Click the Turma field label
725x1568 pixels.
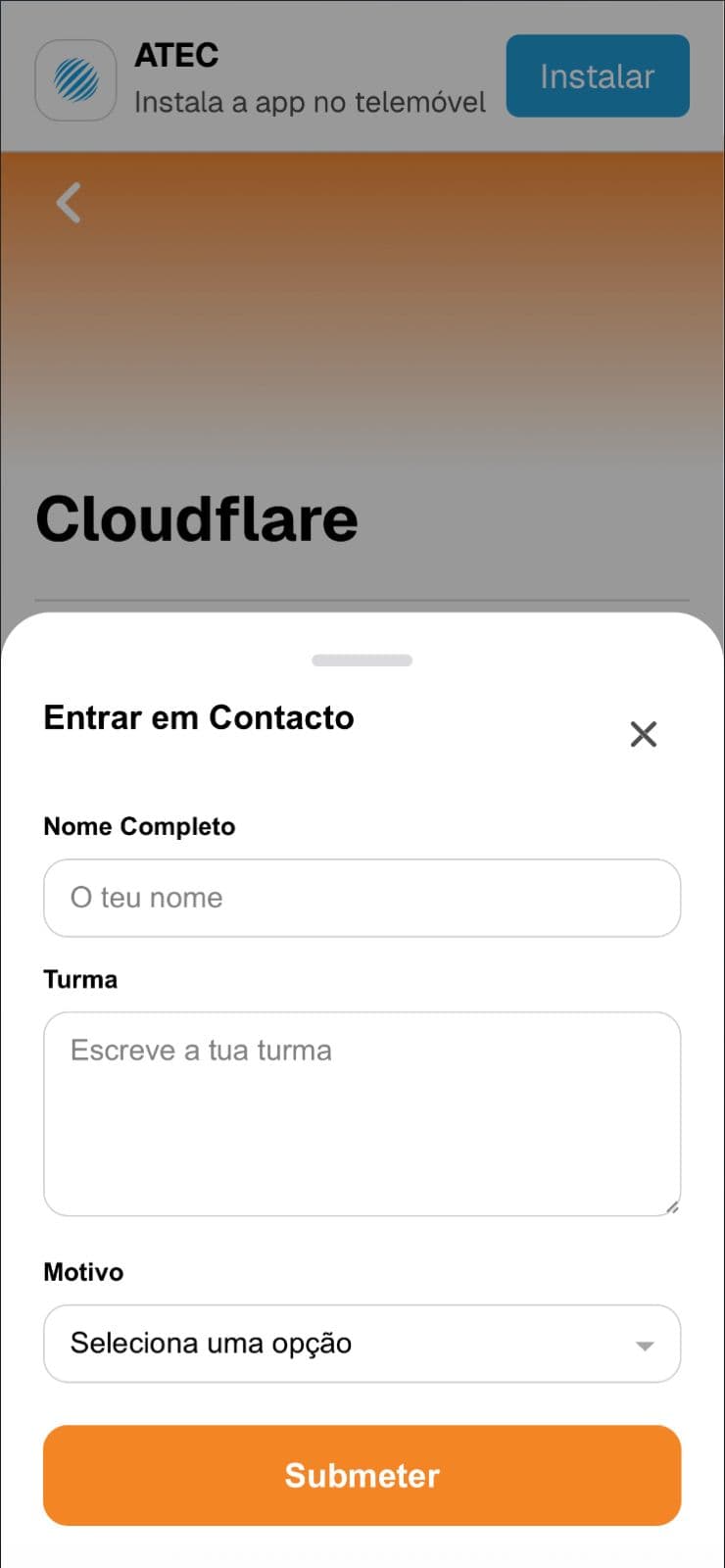pos(79,978)
